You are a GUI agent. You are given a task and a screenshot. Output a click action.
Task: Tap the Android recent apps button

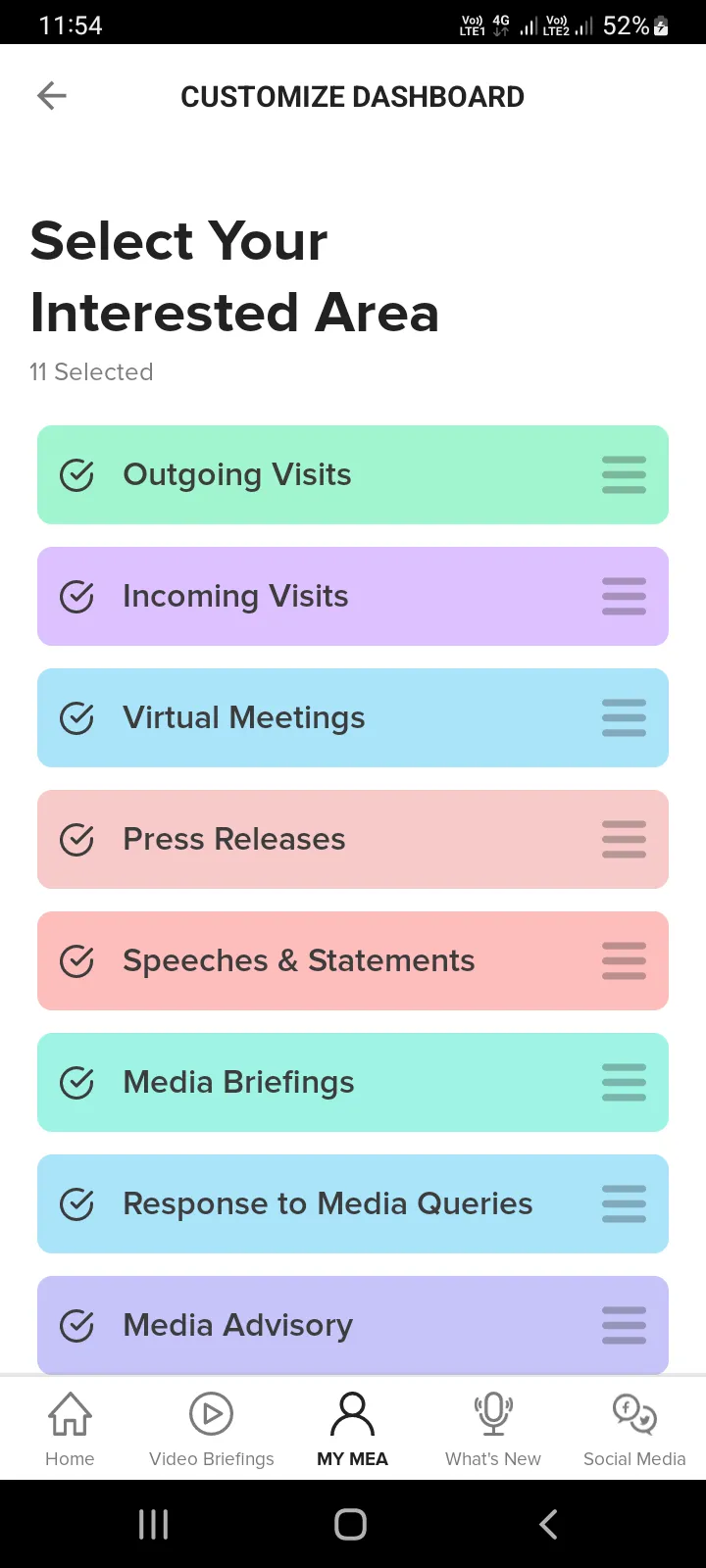coord(153,1524)
